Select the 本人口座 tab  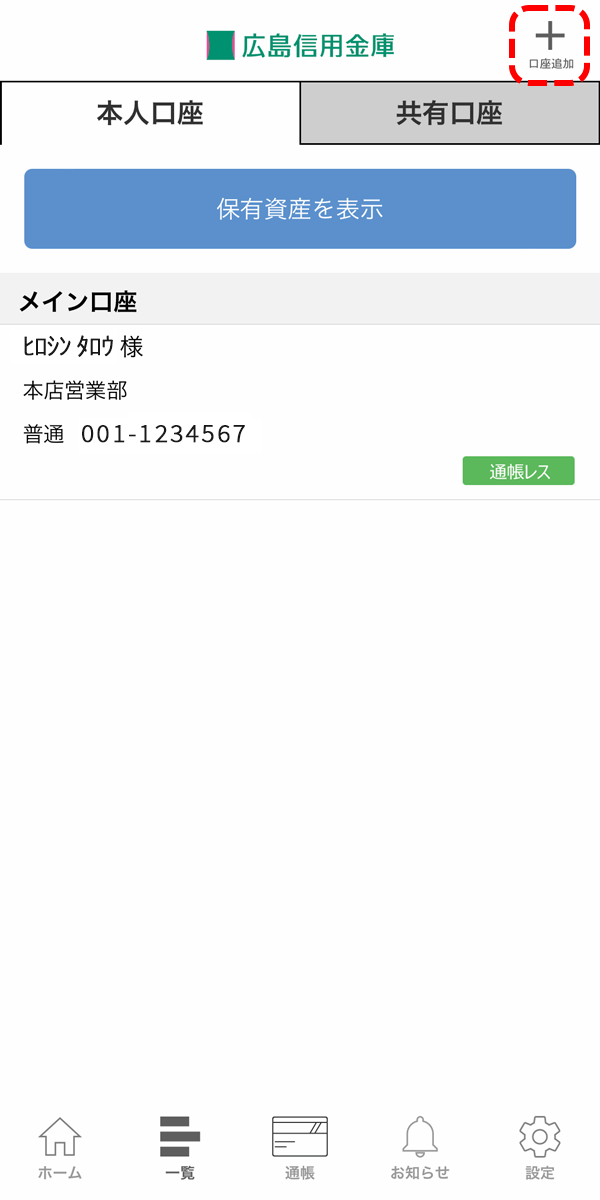pos(150,113)
